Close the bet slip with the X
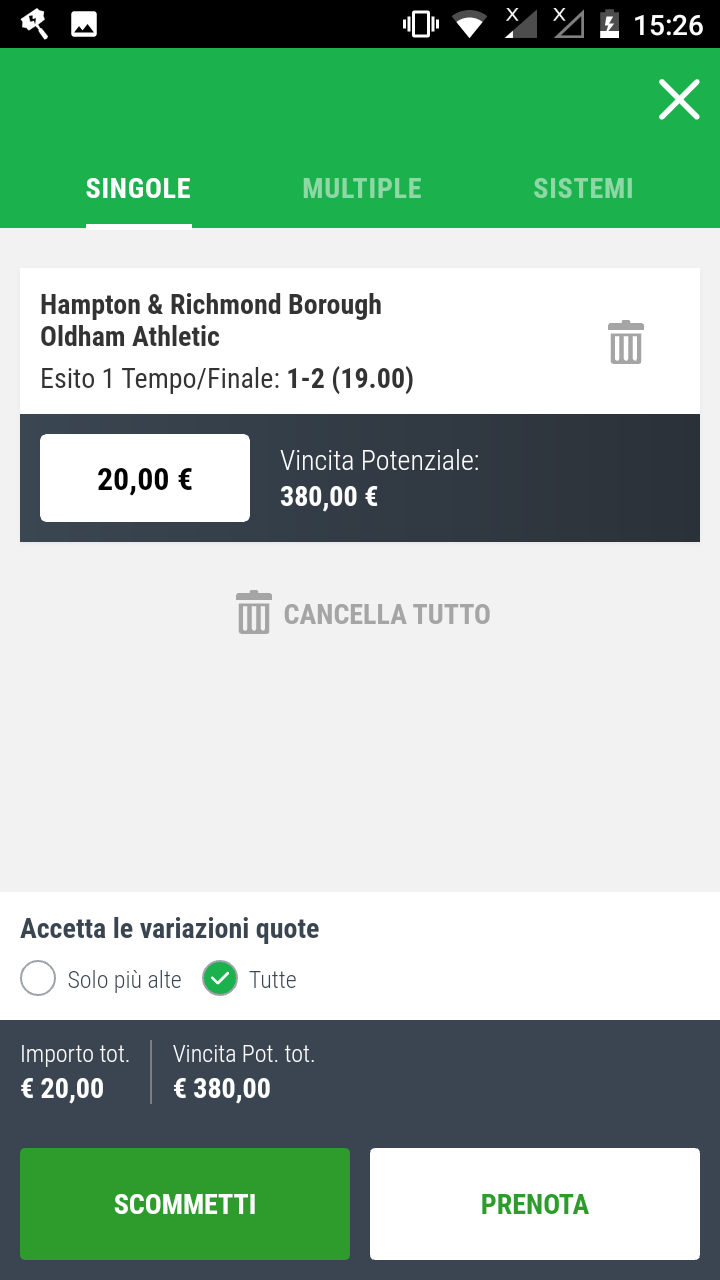Viewport: 720px width, 1280px height. pyautogui.click(x=679, y=100)
